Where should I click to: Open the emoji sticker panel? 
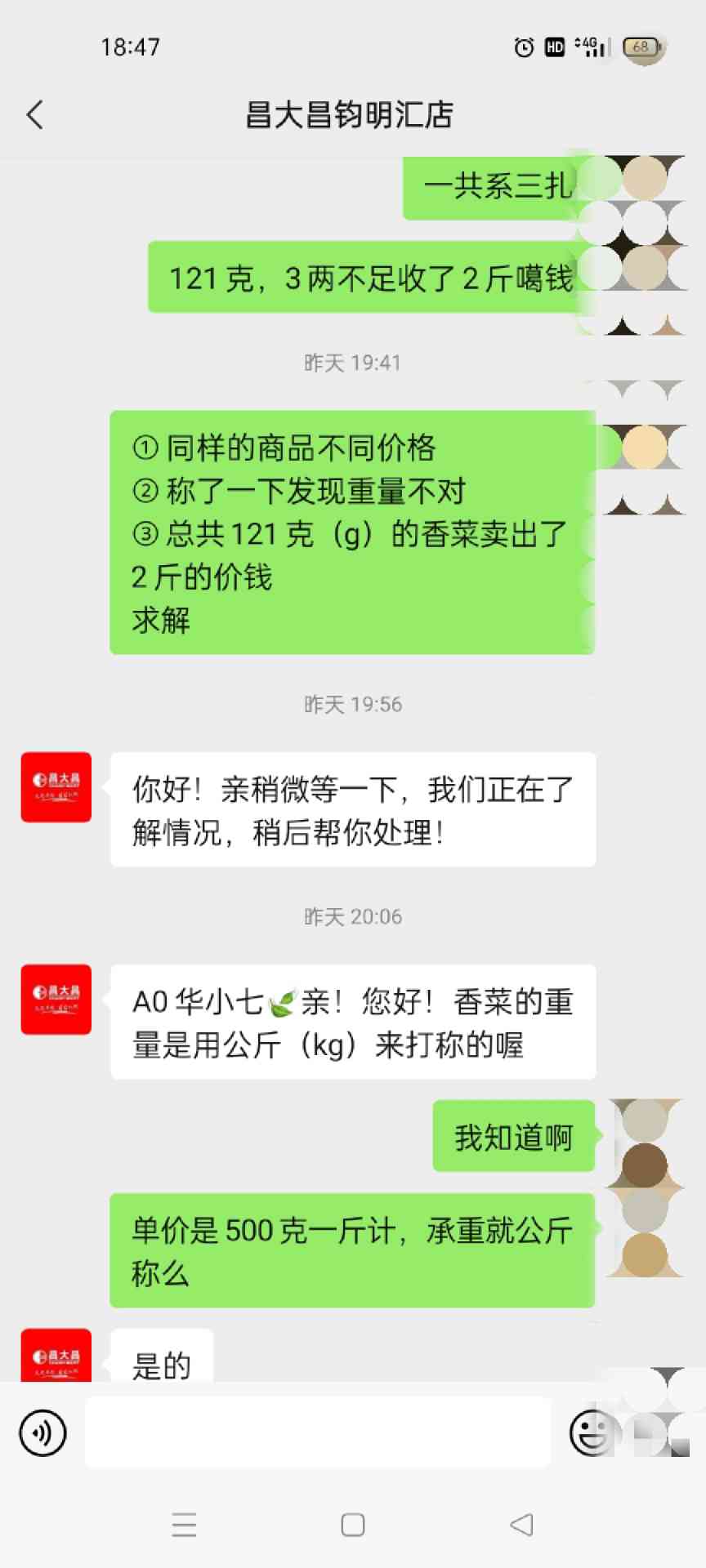point(590,1433)
